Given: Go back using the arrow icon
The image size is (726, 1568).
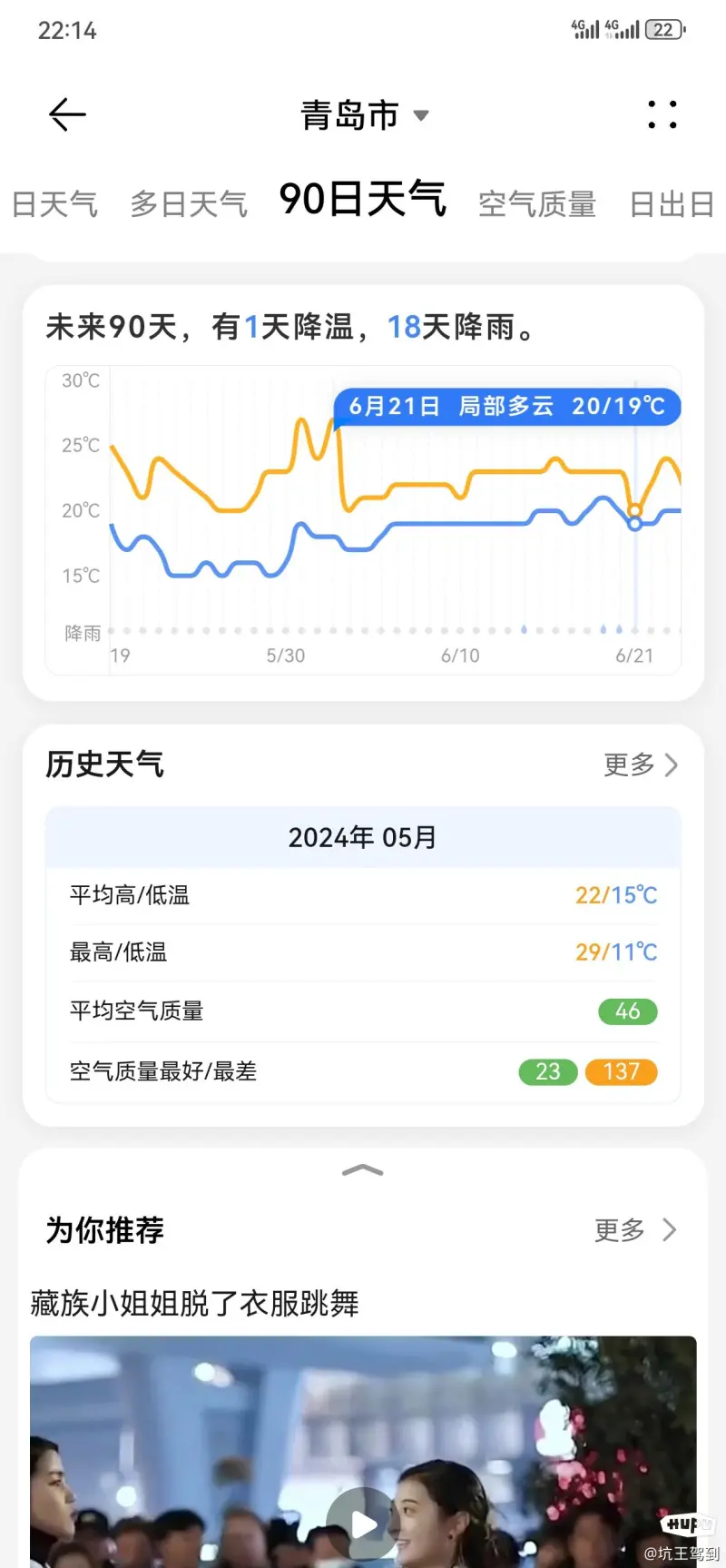Looking at the screenshot, I should [x=67, y=114].
